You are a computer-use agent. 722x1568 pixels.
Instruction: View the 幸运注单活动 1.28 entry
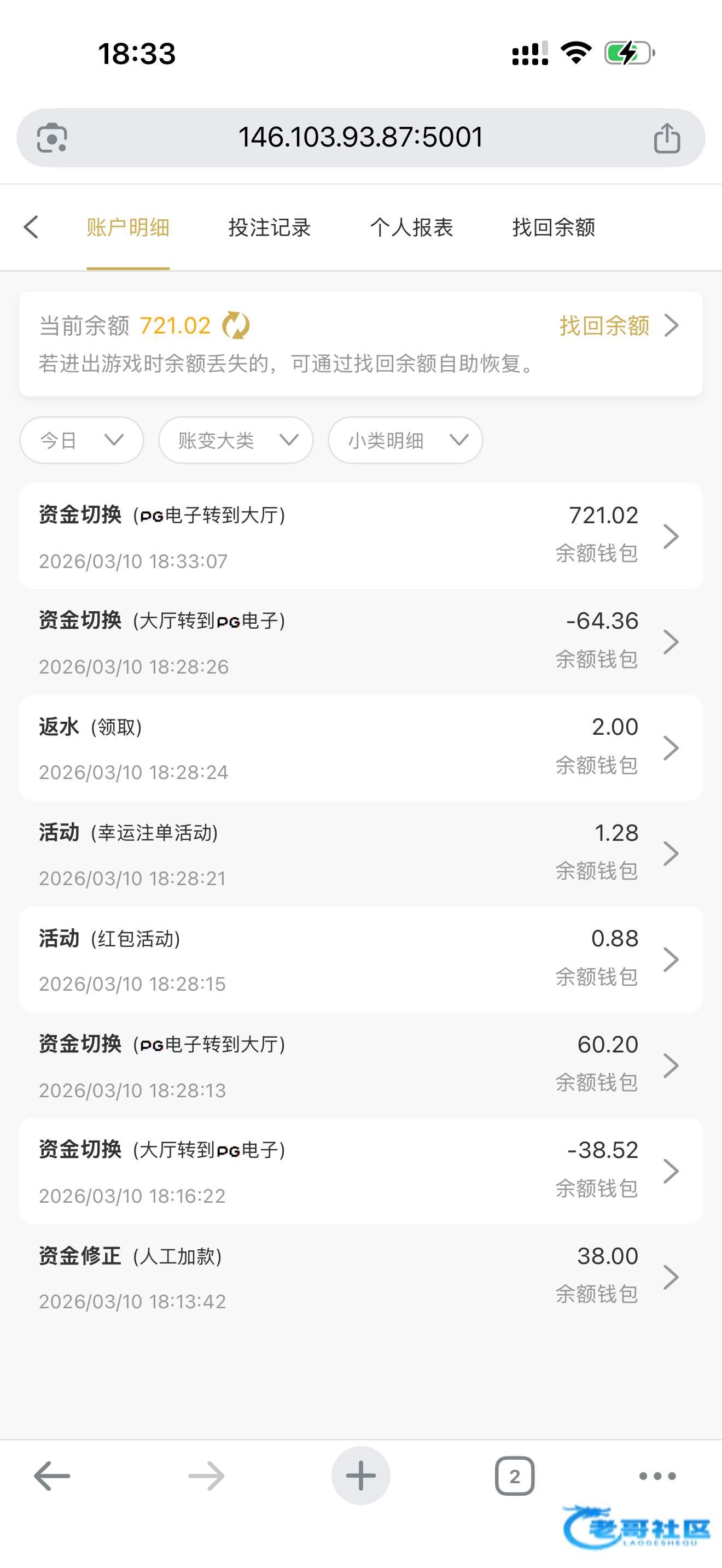360,854
